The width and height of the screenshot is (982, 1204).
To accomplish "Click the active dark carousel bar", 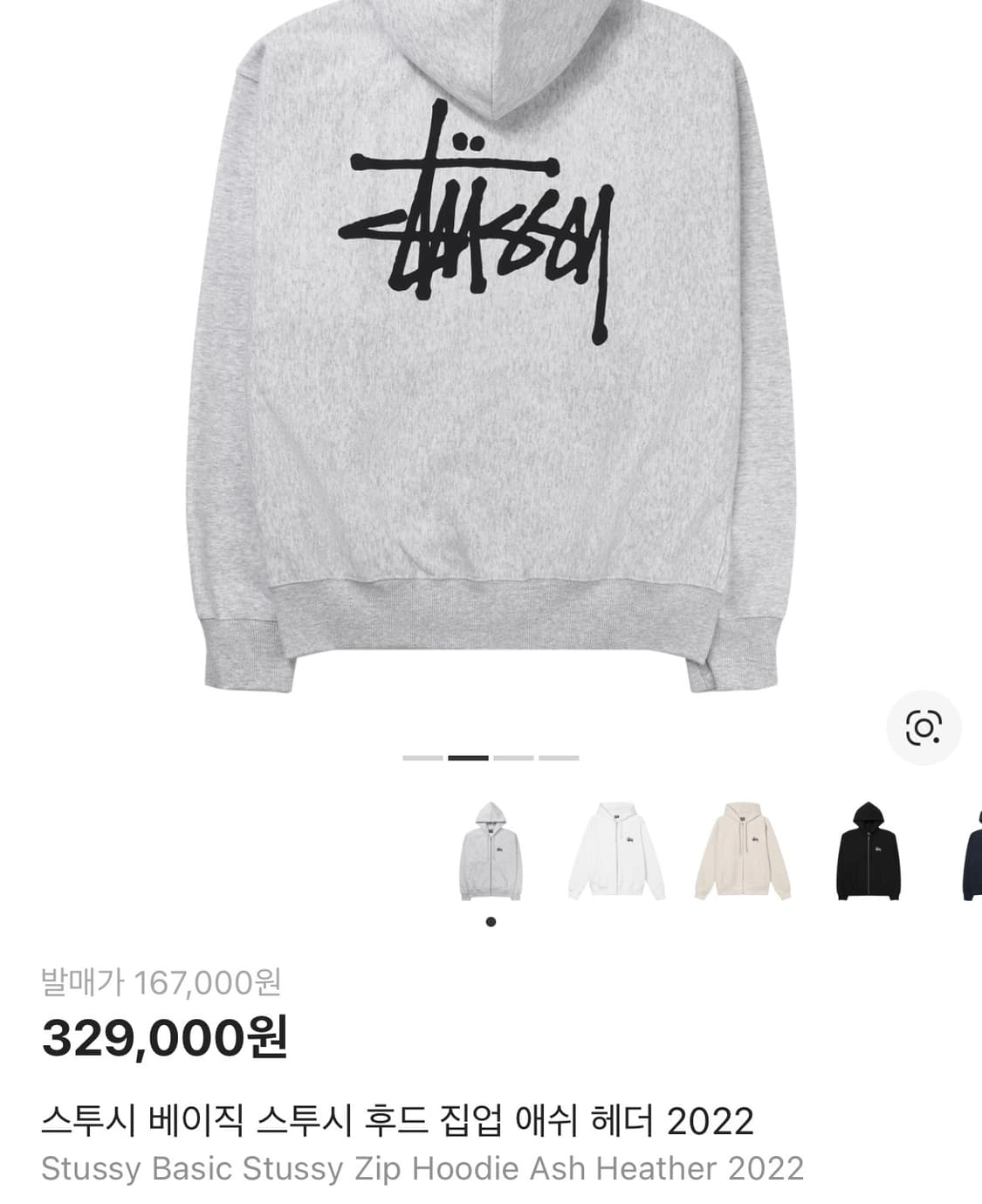I will tap(470, 760).
